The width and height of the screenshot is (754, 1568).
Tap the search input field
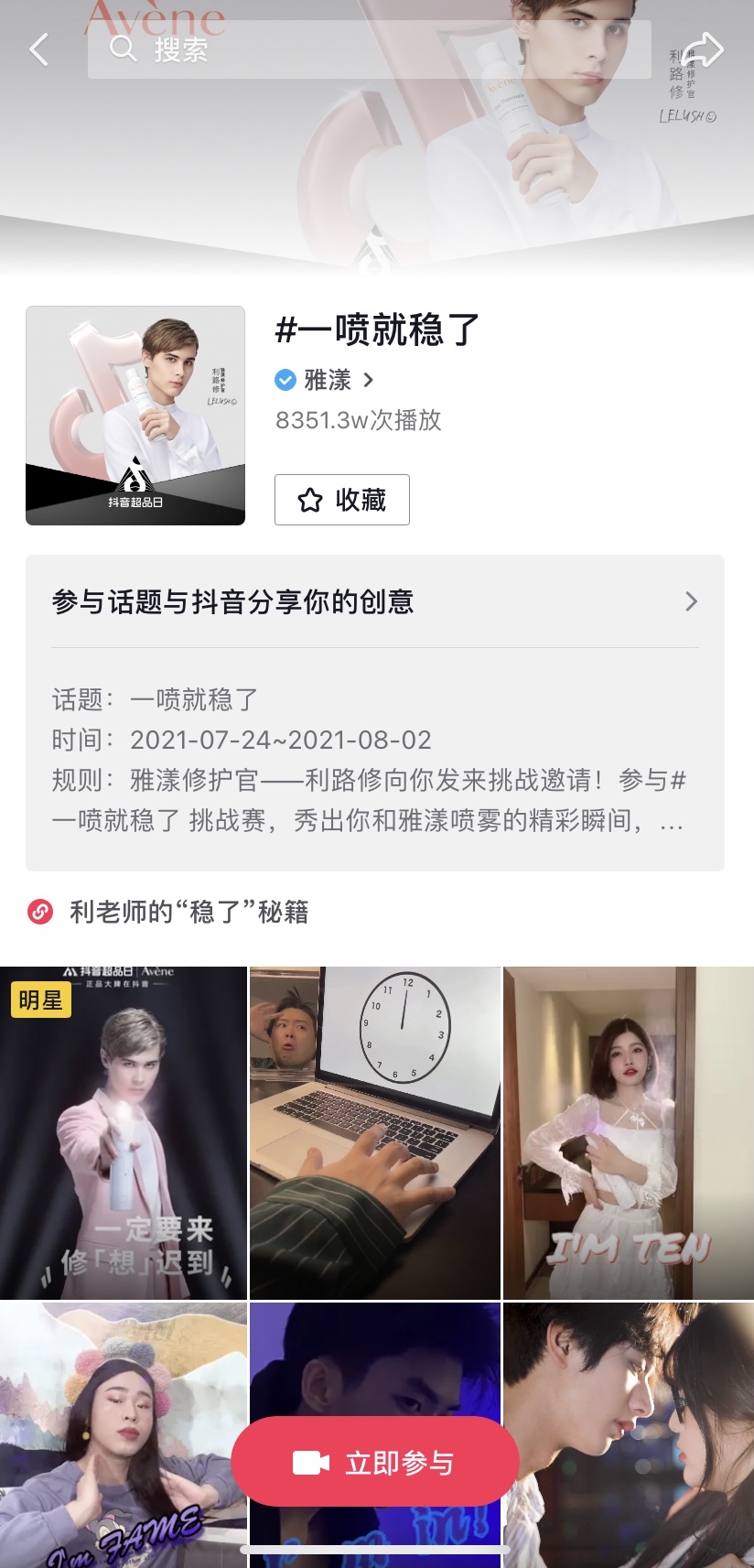(366, 48)
